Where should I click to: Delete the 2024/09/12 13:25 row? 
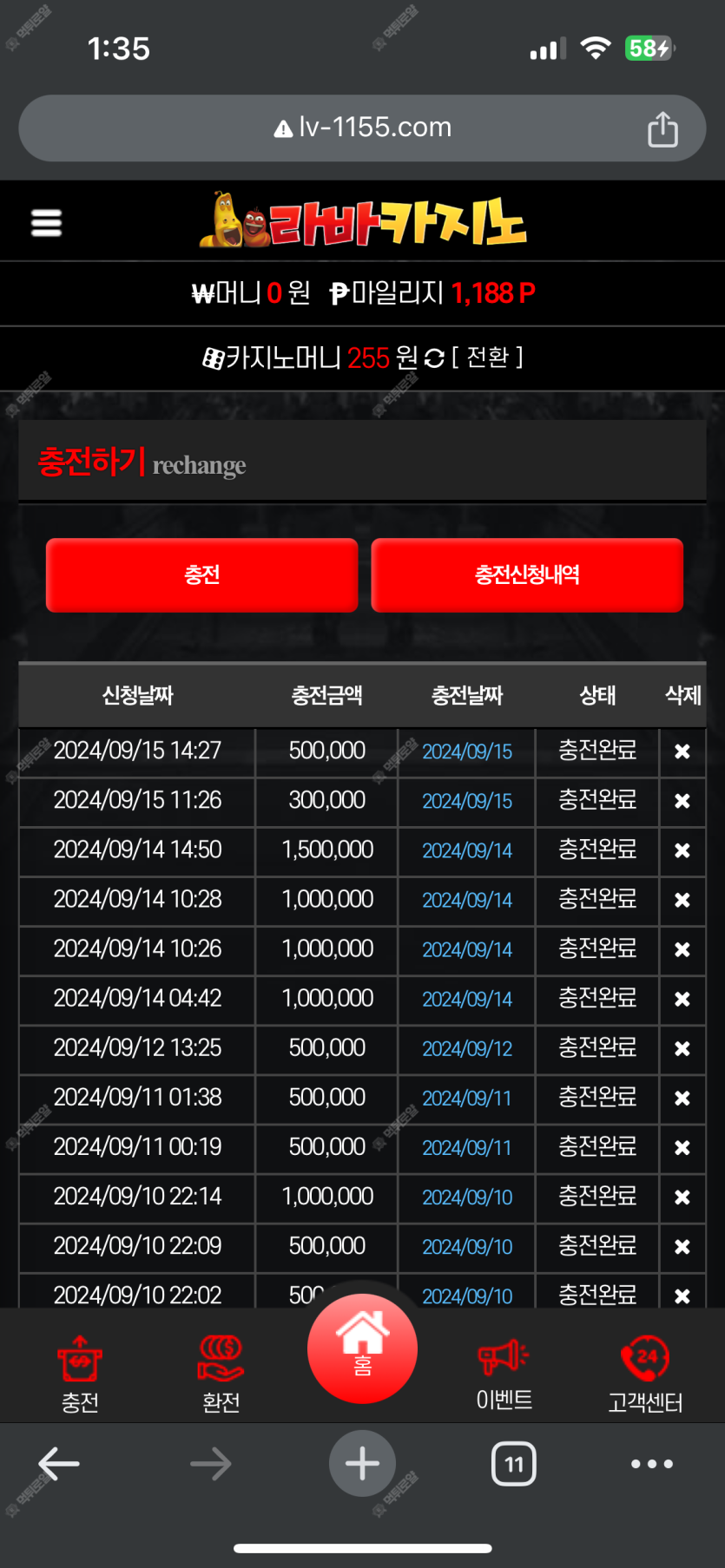(x=682, y=1048)
